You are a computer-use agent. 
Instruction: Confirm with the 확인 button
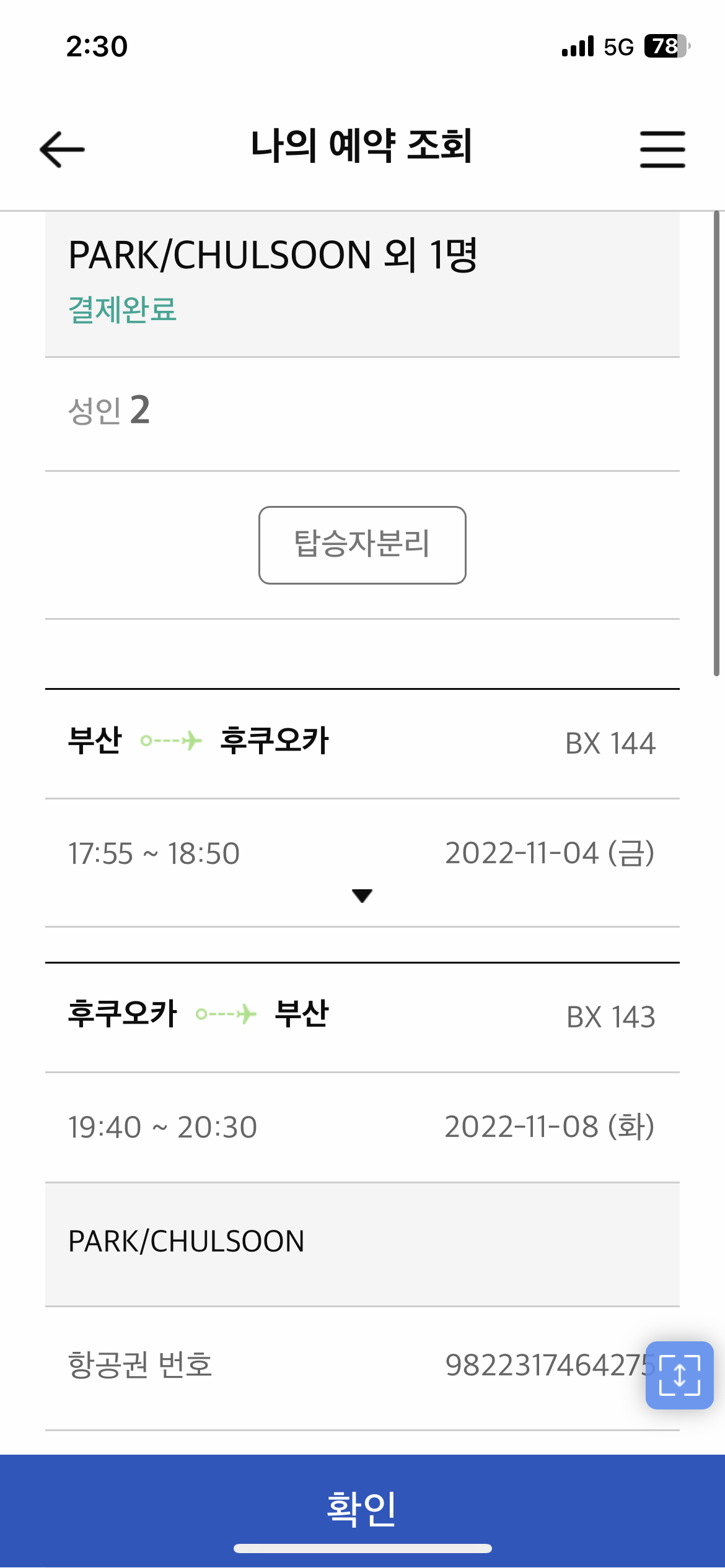tap(362, 1510)
